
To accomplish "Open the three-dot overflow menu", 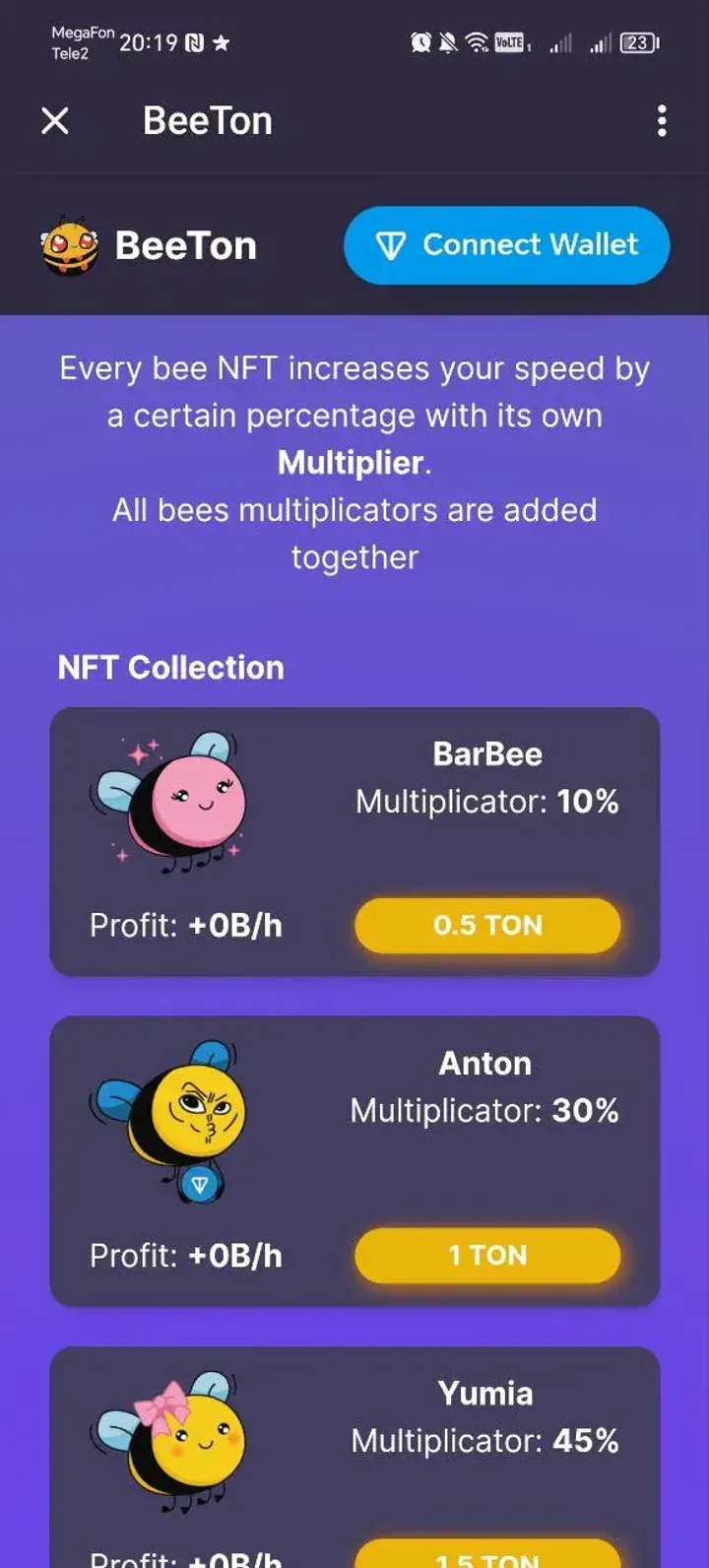I will pos(661,120).
